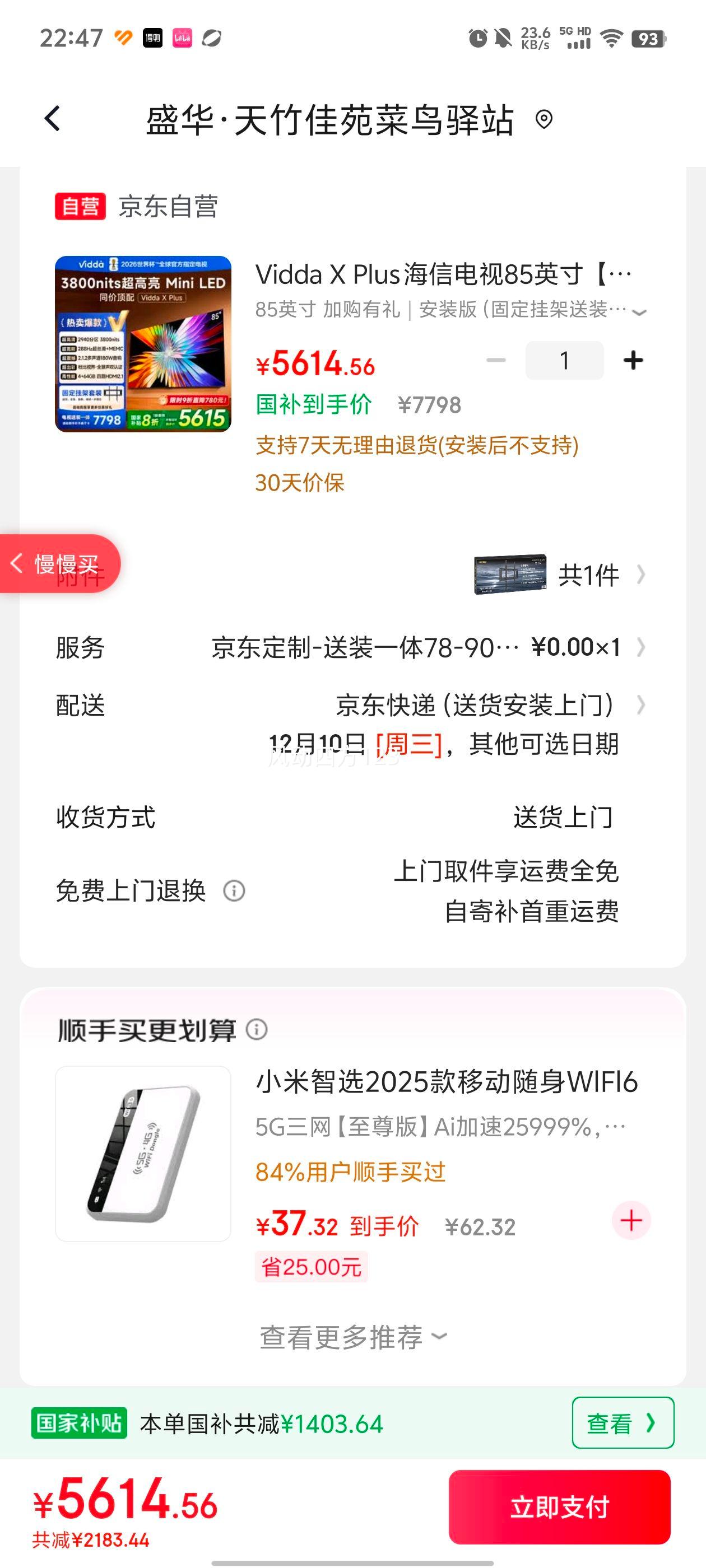Image resolution: width=706 pixels, height=1568 pixels.
Task: Go back from the order page
Action: click(x=53, y=119)
